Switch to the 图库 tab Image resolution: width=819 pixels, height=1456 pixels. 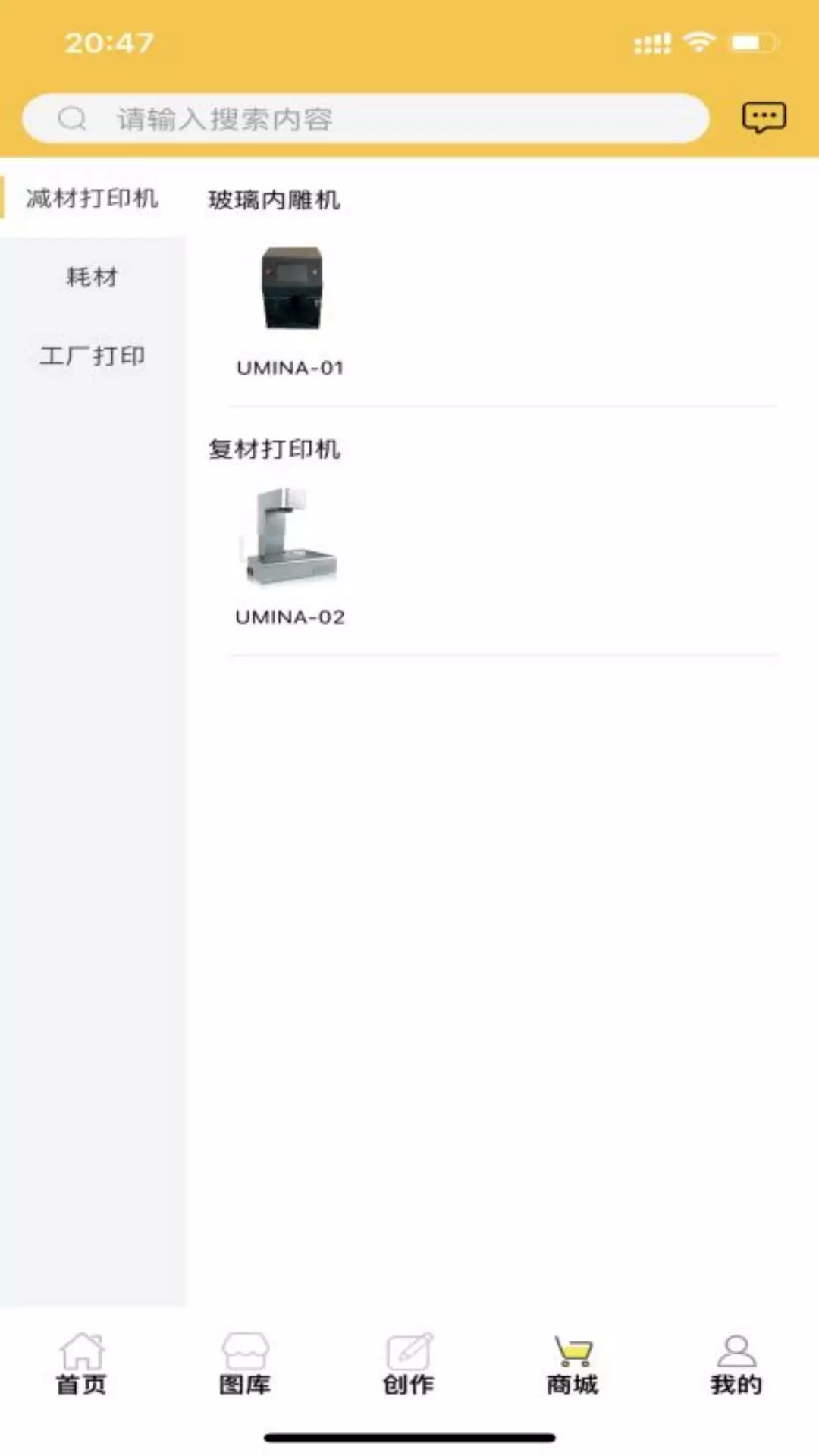245,1364
